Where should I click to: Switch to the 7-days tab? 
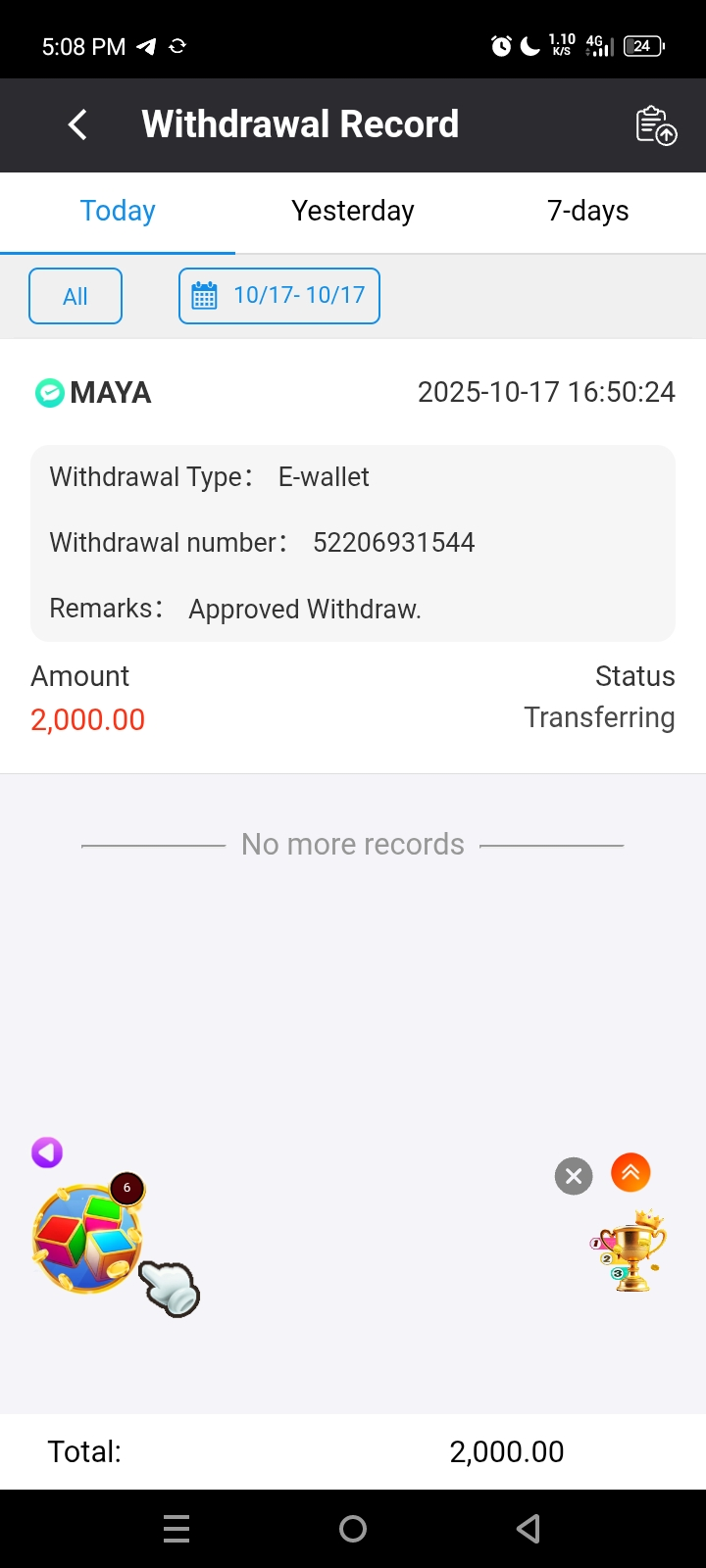[x=587, y=211]
